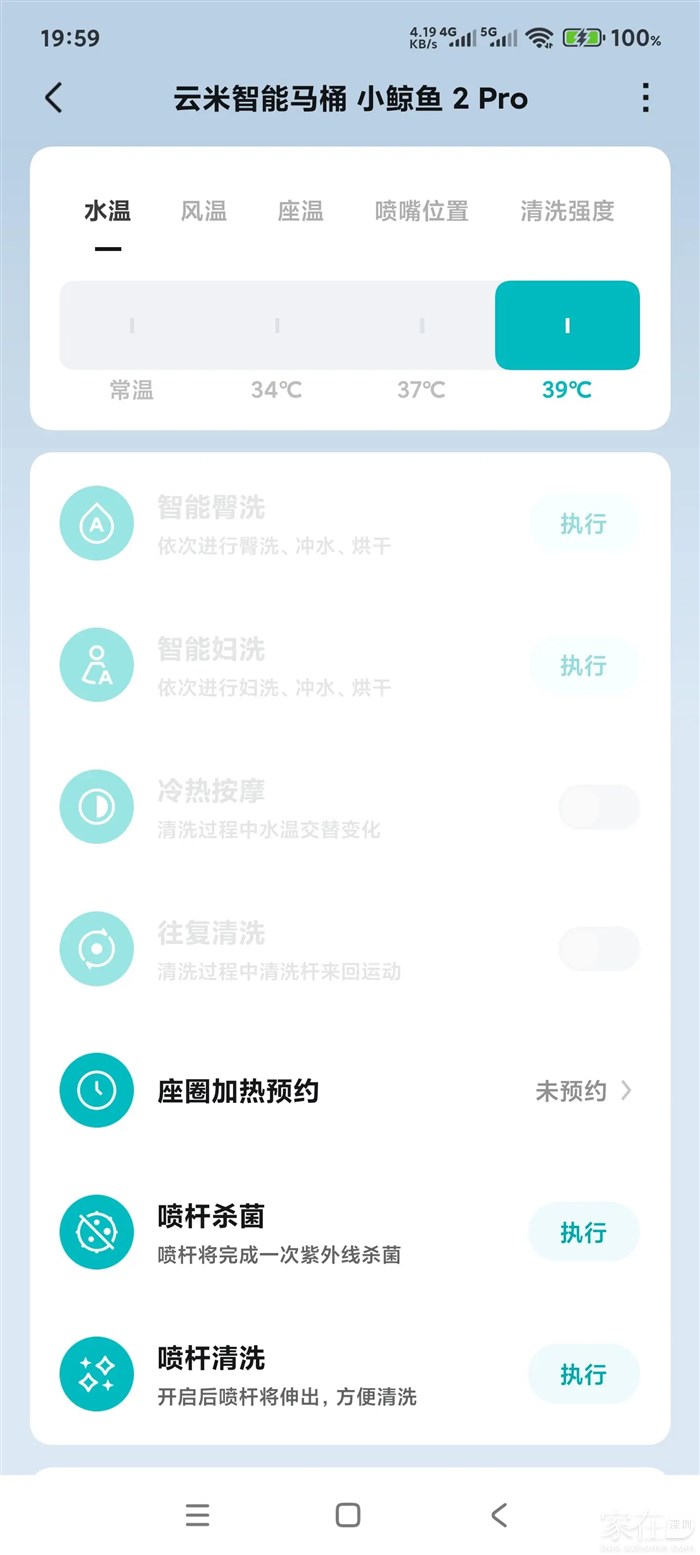Open 座圈加热预约 settings
The height and width of the screenshot is (1555, 700).
coord(584,1091)
